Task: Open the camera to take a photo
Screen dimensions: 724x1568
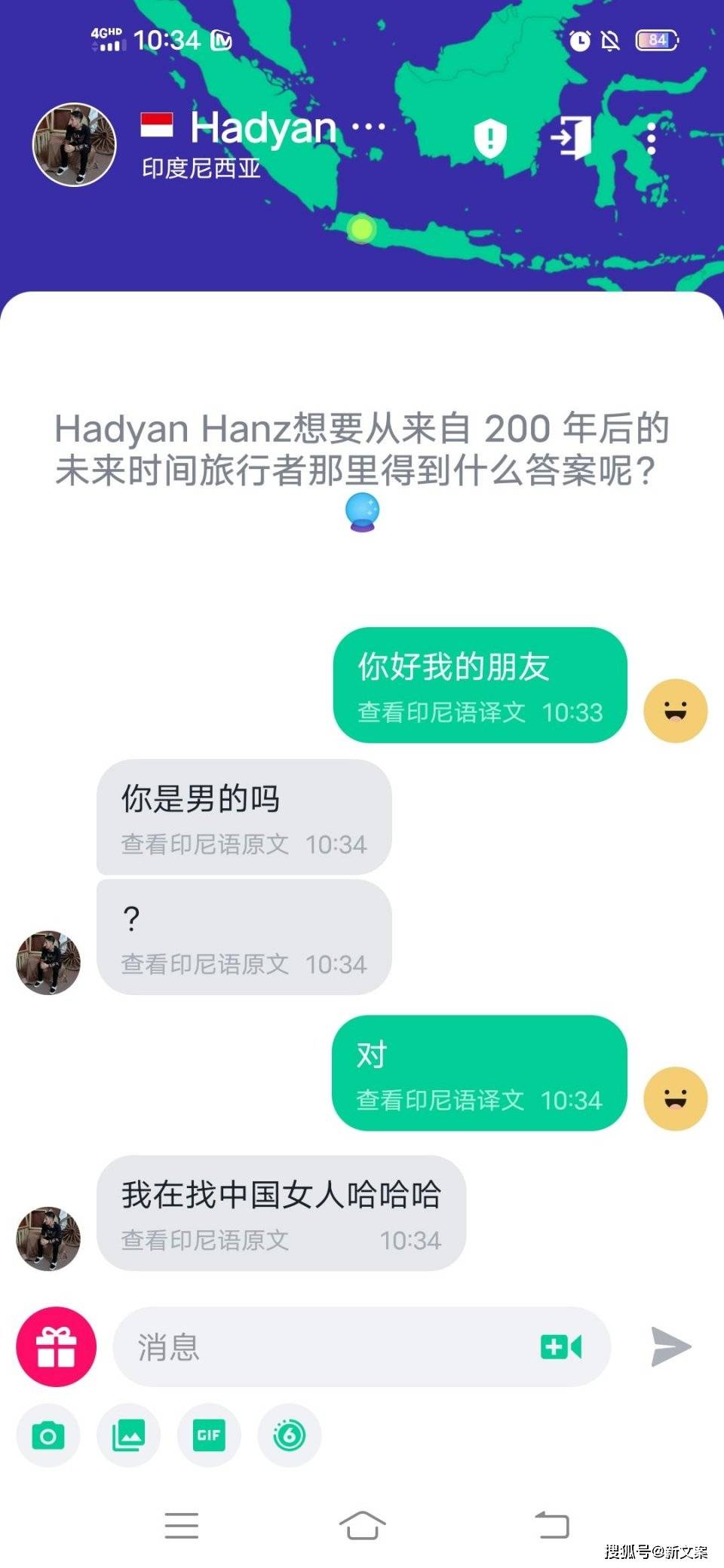Action: click(x=48, y=1435)
